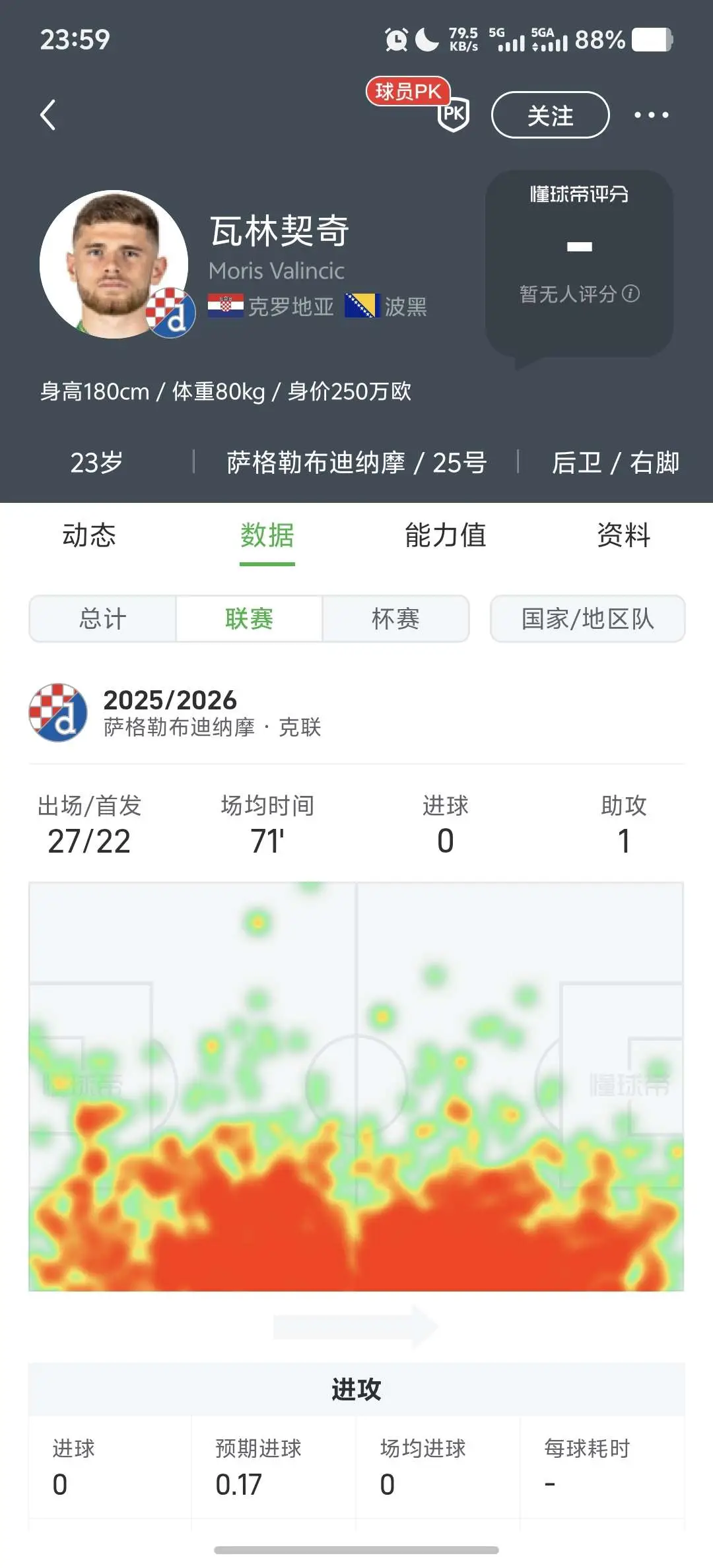713x1568 pixels.
Task: Switch to the 能力值 tab
Action: pyautogui.click(x=446, y=535)
